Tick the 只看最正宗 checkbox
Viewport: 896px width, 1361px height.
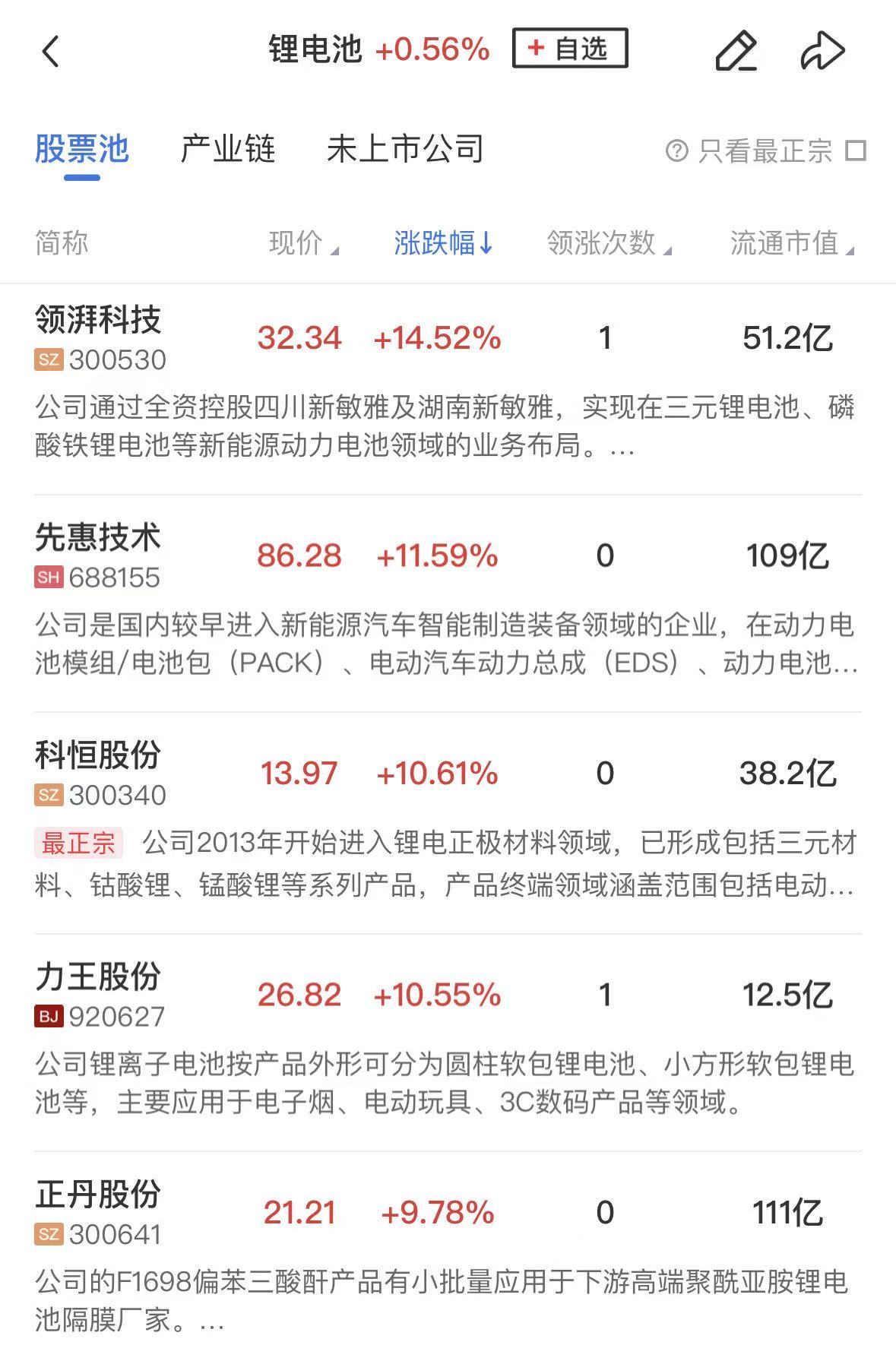click(856, 150)
